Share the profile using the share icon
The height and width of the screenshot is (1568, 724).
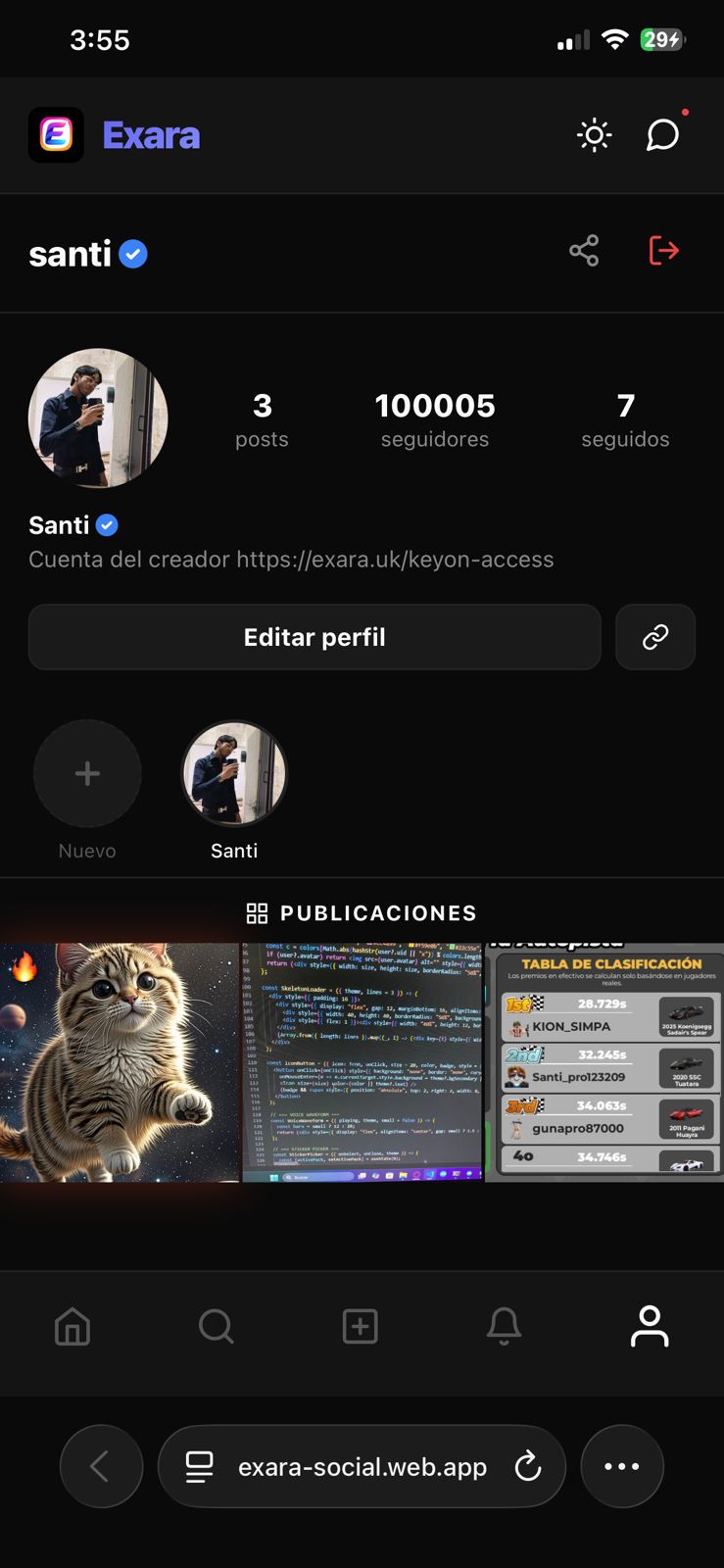tap(584, 250)
